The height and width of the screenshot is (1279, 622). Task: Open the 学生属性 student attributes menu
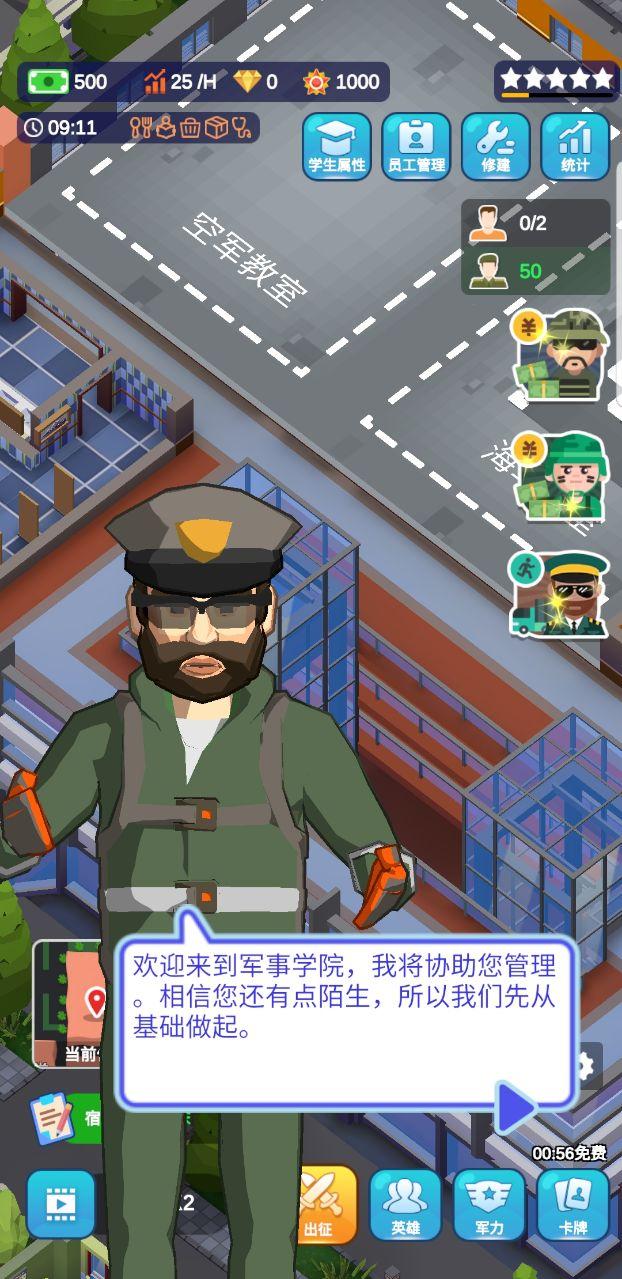[x=336, y=146]
